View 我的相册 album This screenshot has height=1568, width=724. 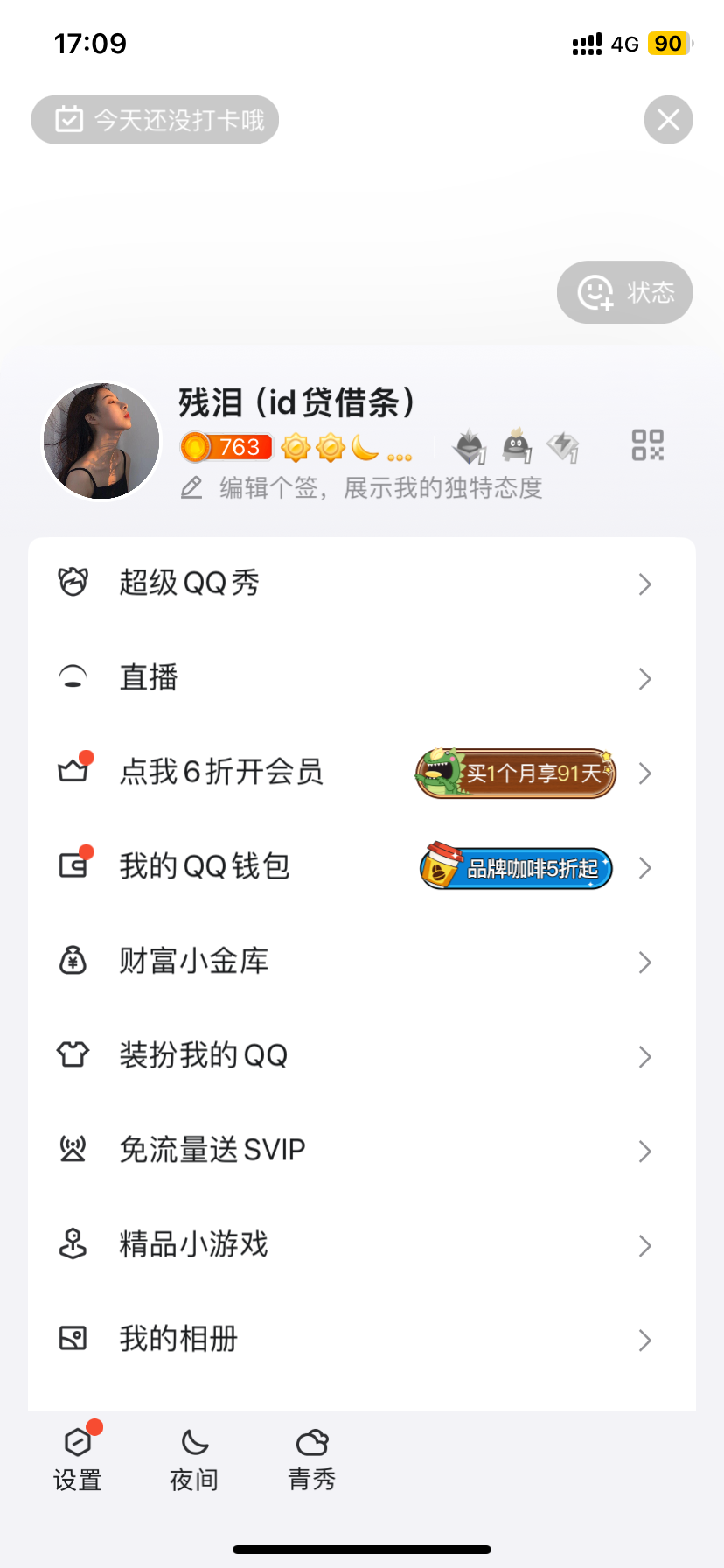[x=362, y=1340]
